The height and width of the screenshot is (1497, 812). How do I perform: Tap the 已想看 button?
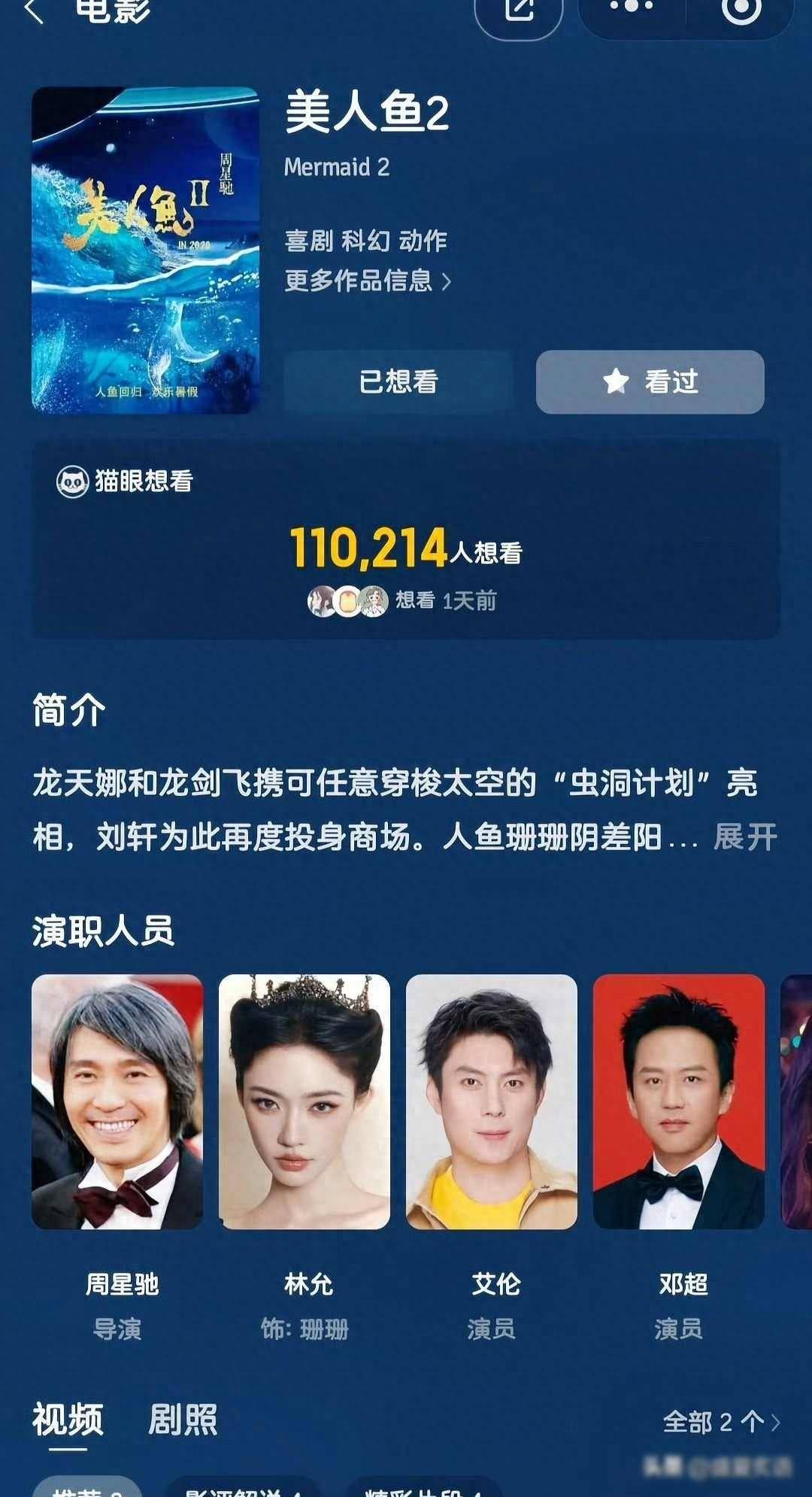[x=398, y=381]
